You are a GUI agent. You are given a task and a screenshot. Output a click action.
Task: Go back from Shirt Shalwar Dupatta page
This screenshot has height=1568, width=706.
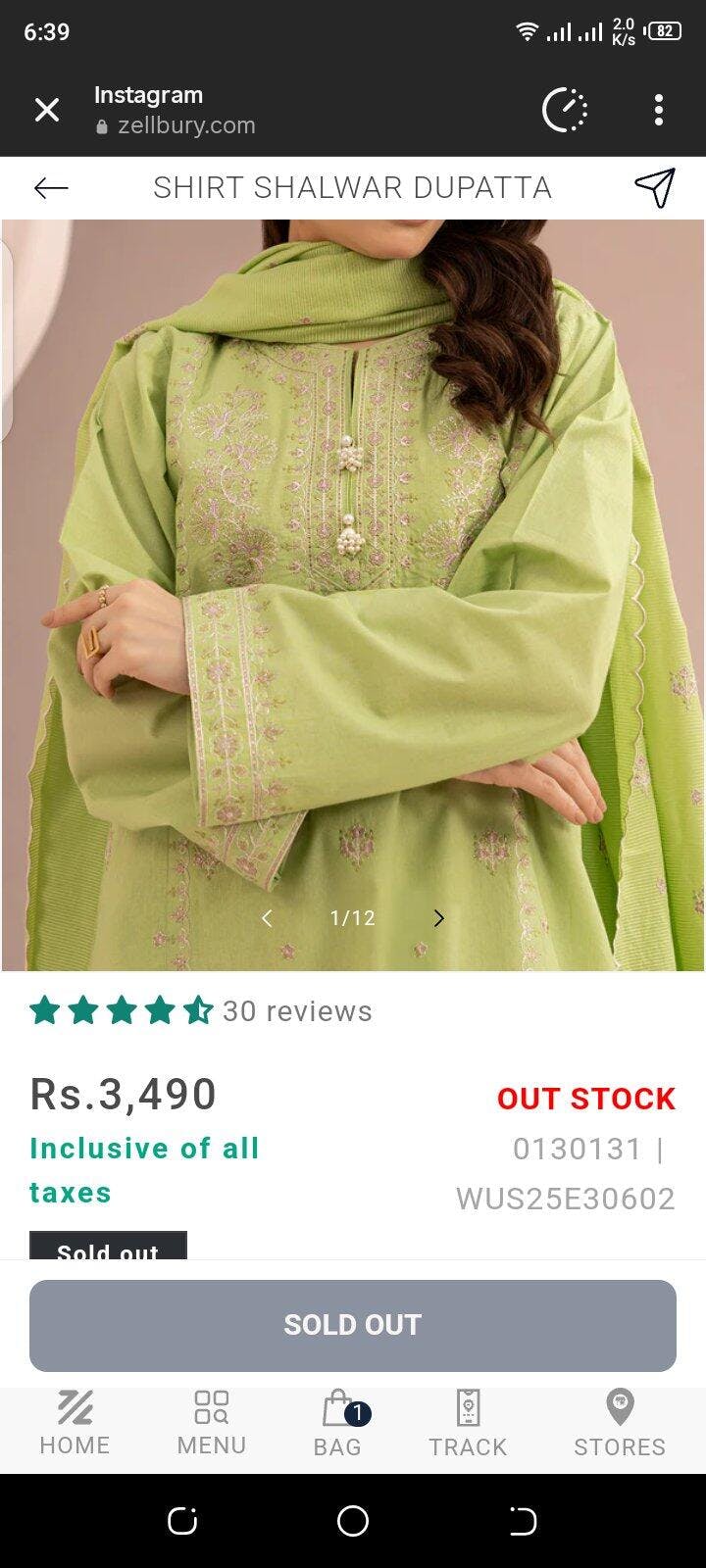[51, 188]
